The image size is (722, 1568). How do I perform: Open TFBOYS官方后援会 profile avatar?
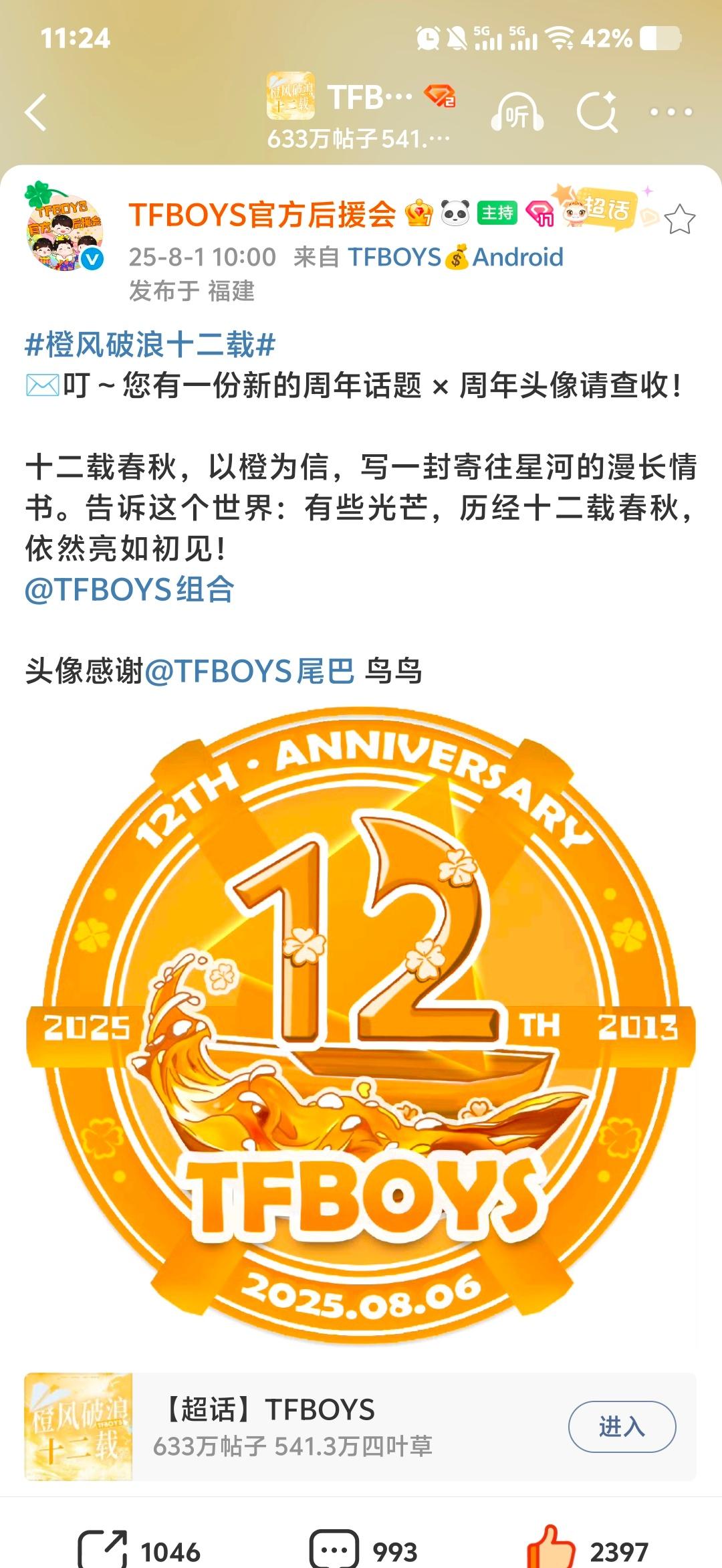[x=65, y=226]
